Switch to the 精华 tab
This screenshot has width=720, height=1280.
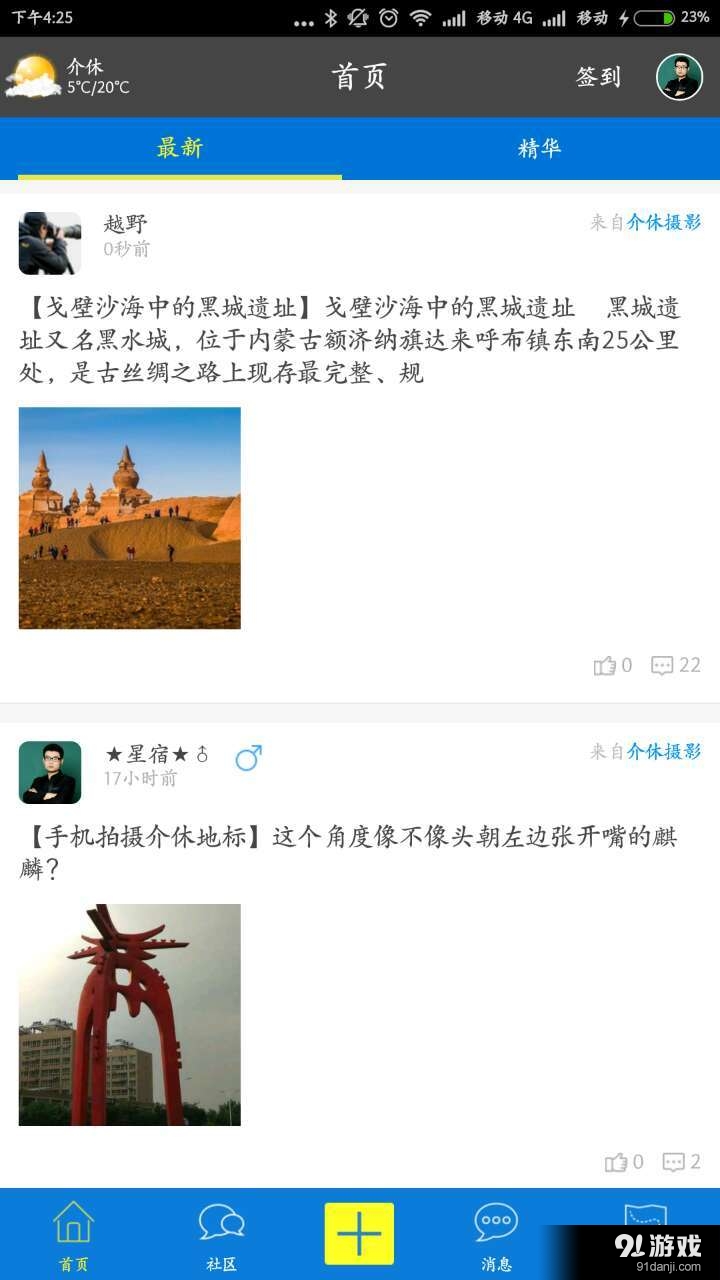pyautogui.click(x=540, y=149)
